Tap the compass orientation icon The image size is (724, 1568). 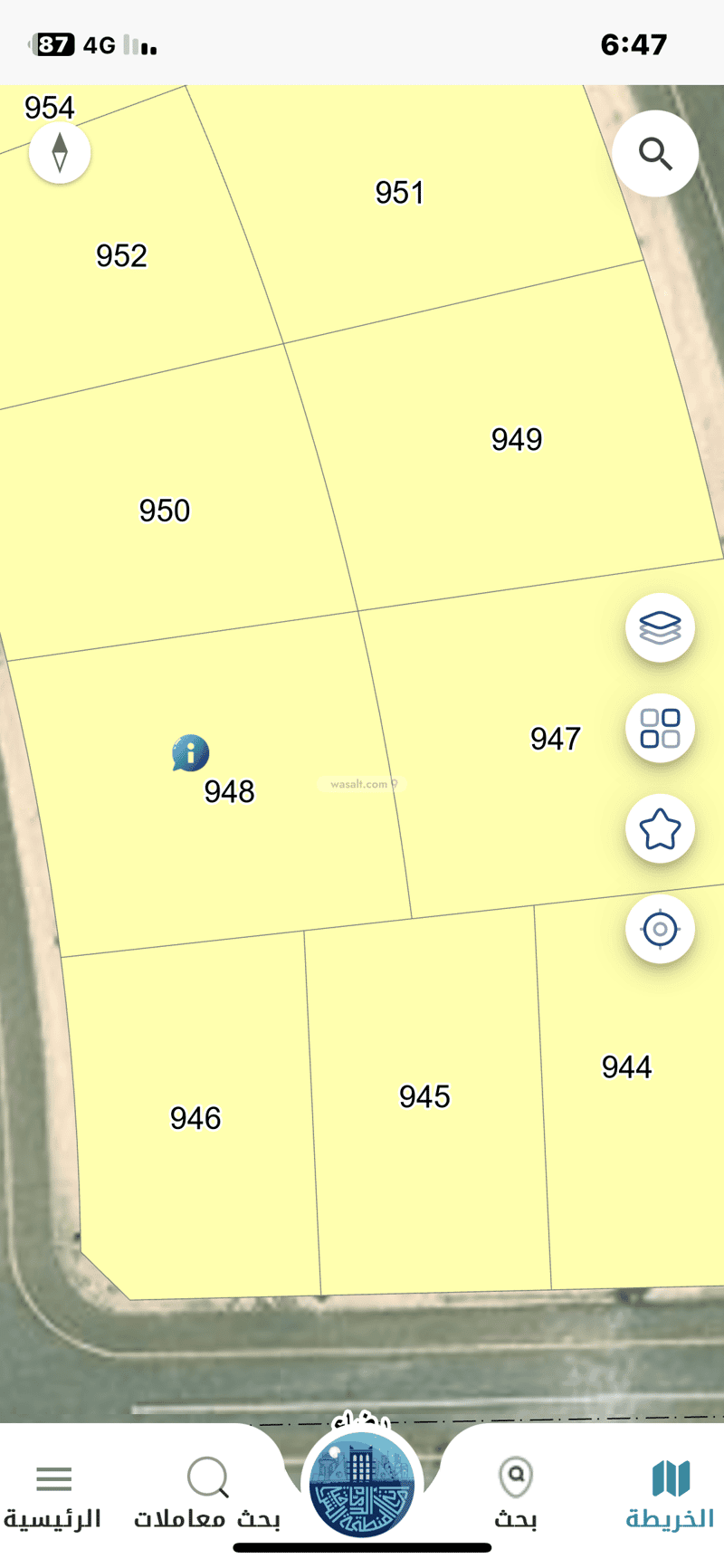click(60, 153)
